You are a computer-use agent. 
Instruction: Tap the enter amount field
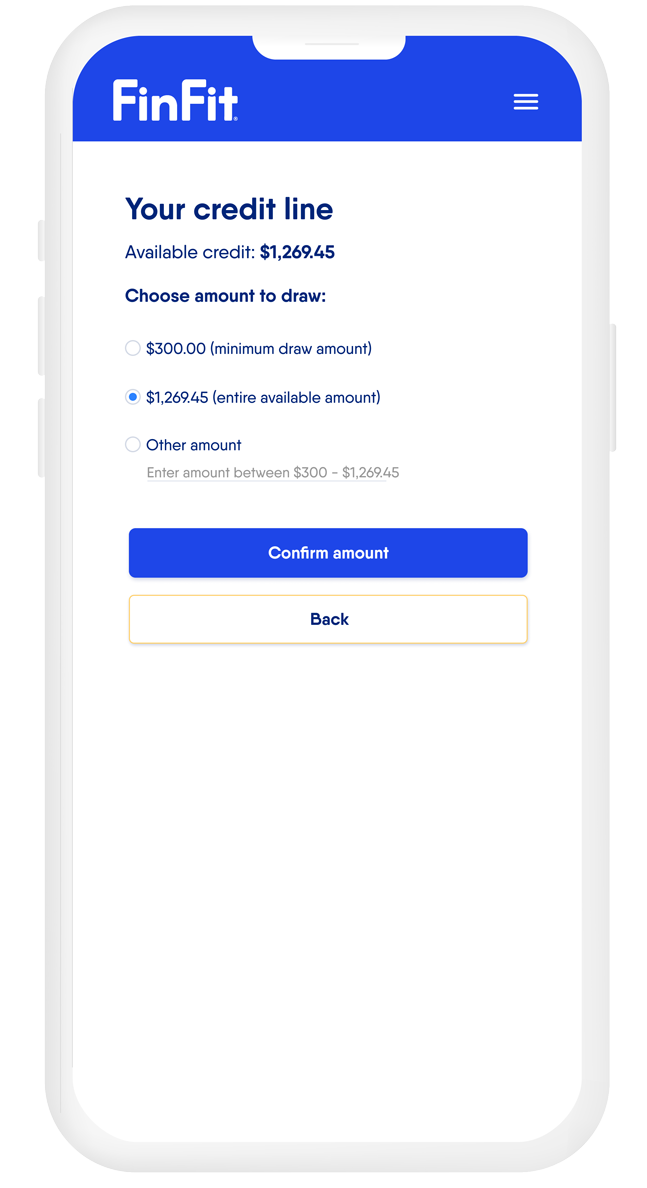tap(267, 473)
